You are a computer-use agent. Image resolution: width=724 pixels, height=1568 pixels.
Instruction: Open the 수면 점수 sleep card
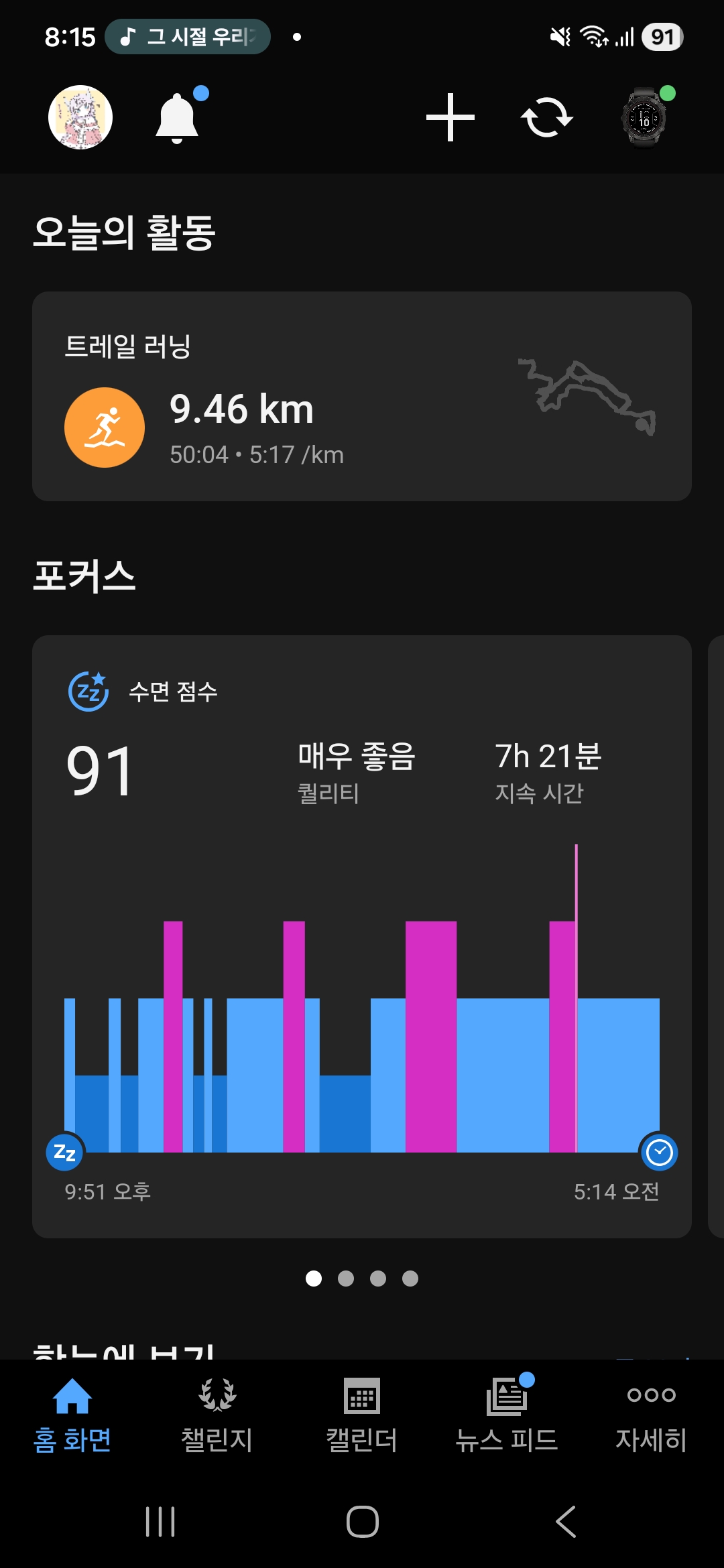coord(362,935)
